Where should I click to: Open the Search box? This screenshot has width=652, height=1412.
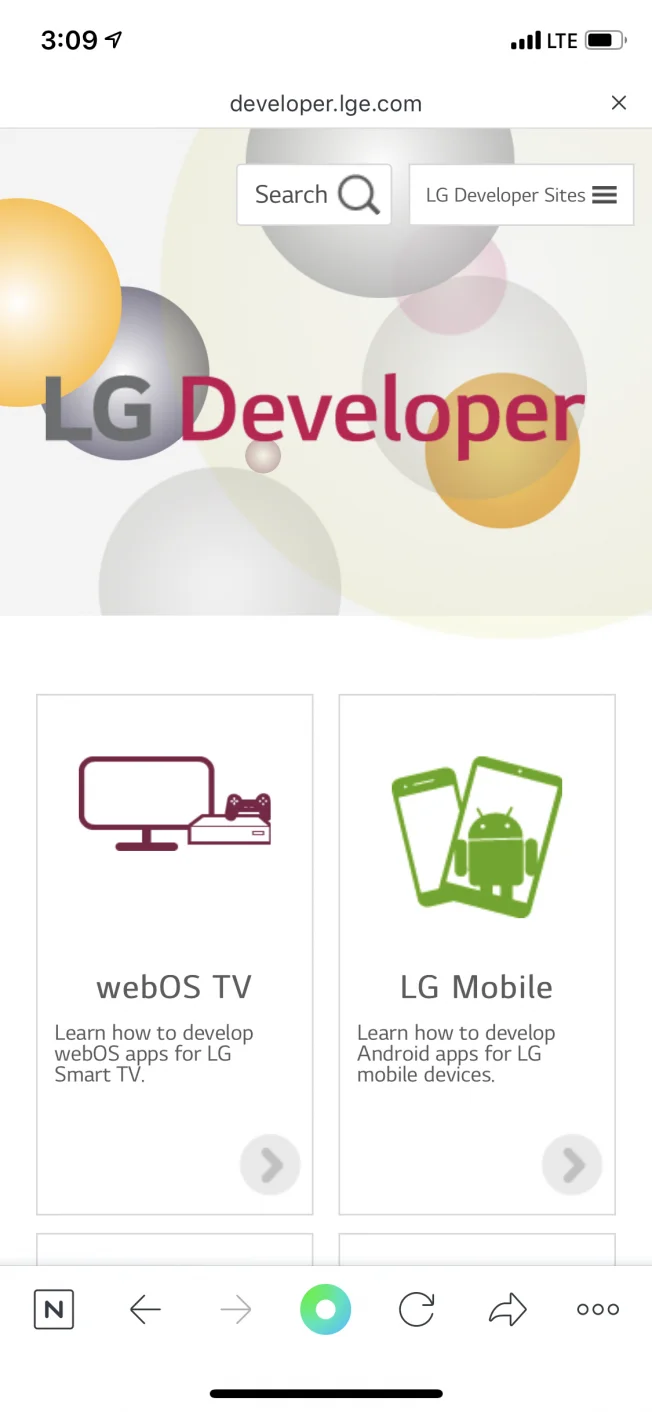(314, 195)
